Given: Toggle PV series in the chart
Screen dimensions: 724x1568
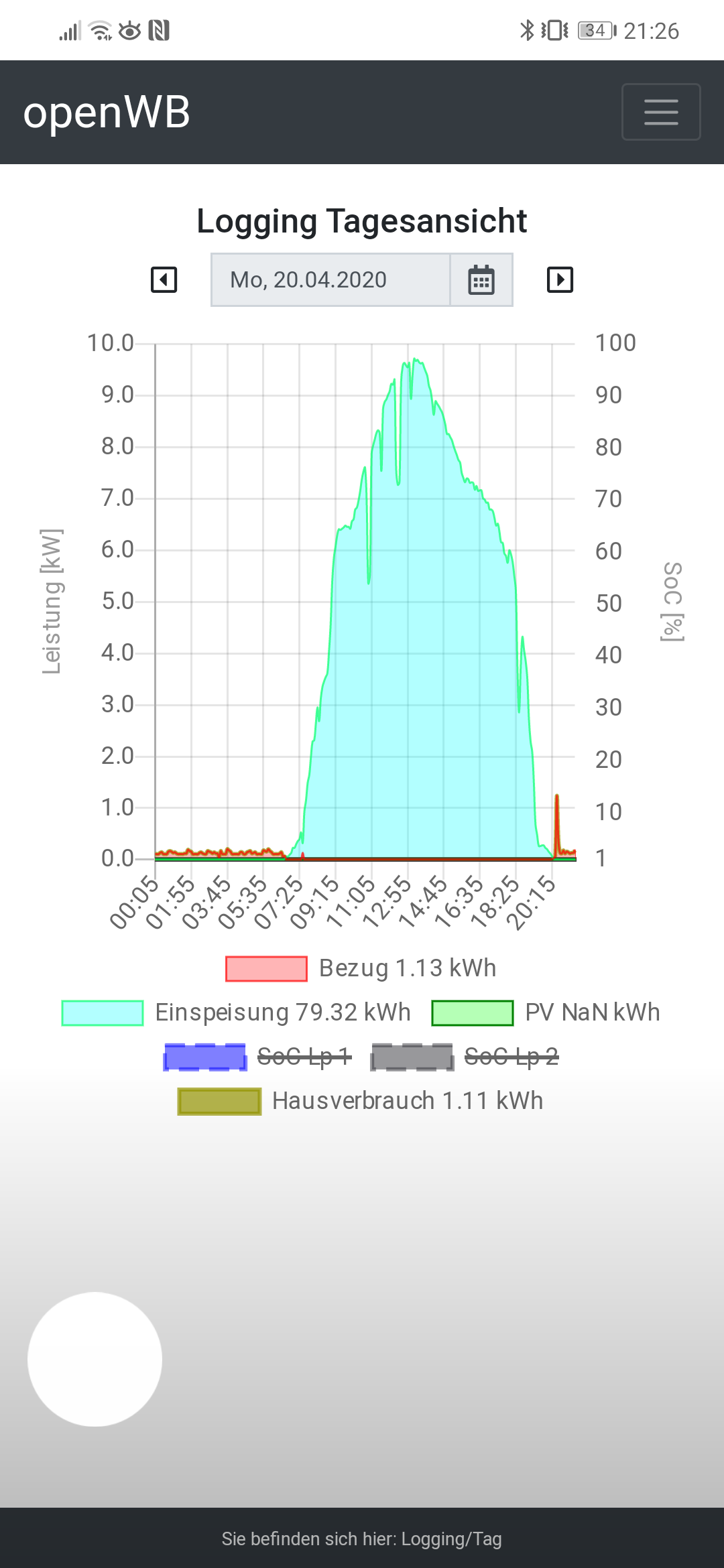Looking at the screenshot, I should click(546, 1012).
